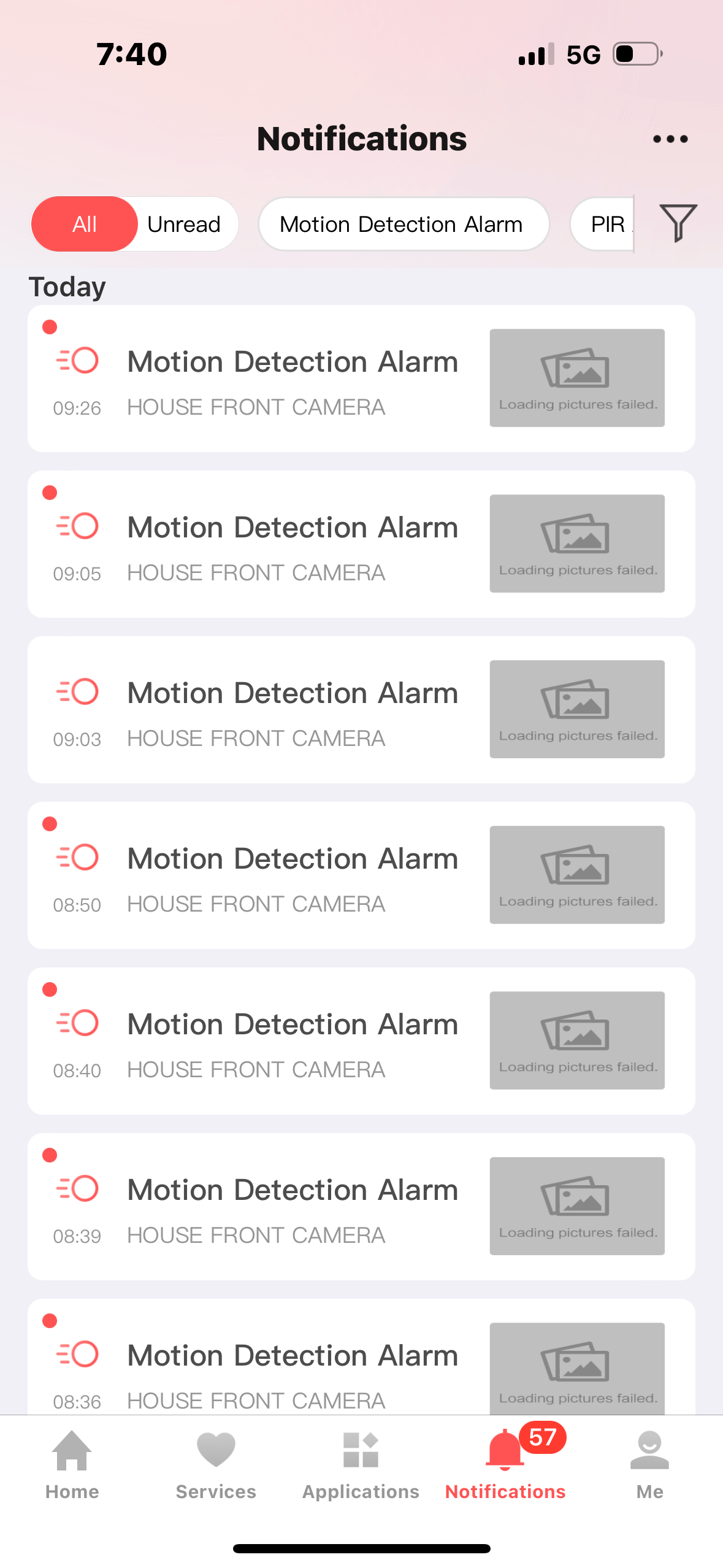The image size is (723, 1568).
Task: Select the All filter
Action: tap(85, 224)
